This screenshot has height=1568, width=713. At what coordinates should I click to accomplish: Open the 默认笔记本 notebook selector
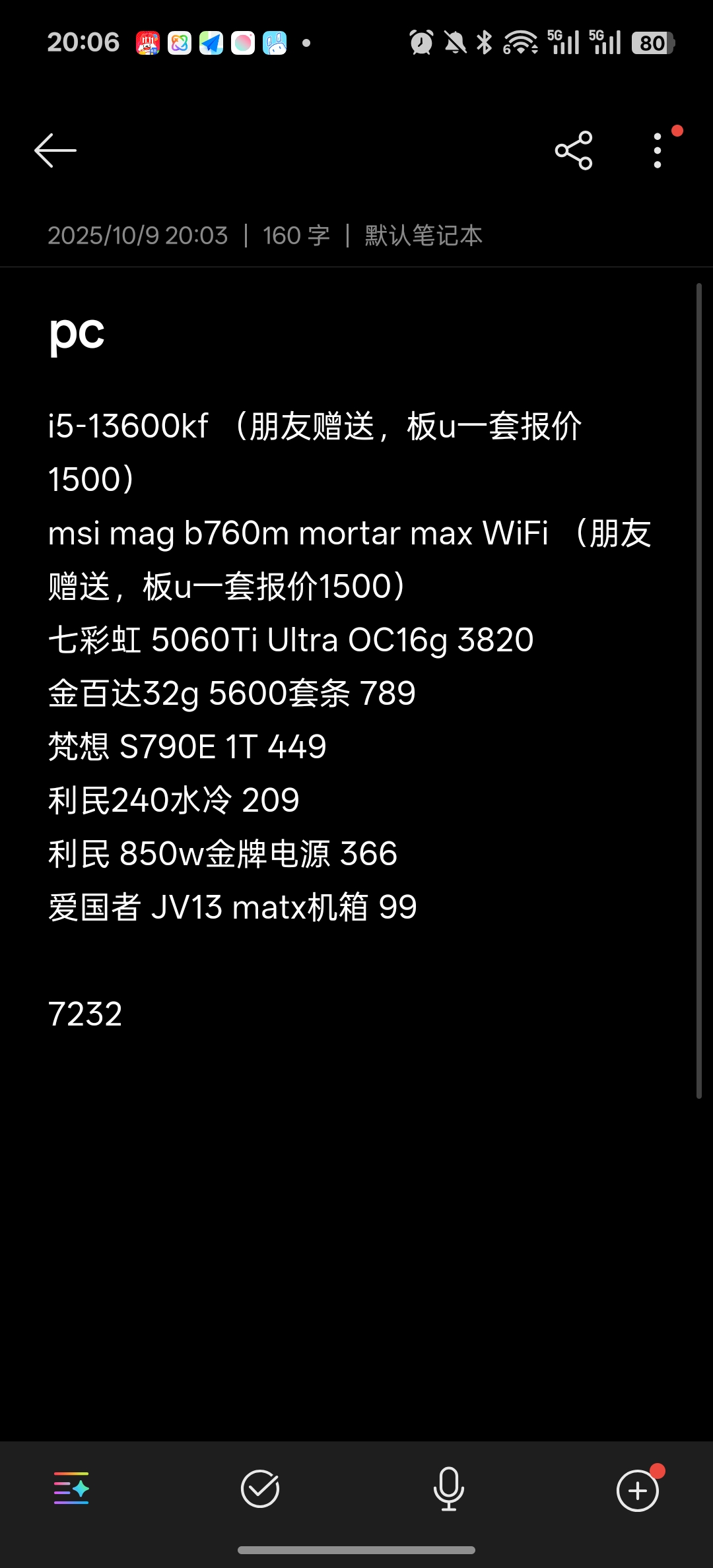pyautogui.click(x=423, y=236)
